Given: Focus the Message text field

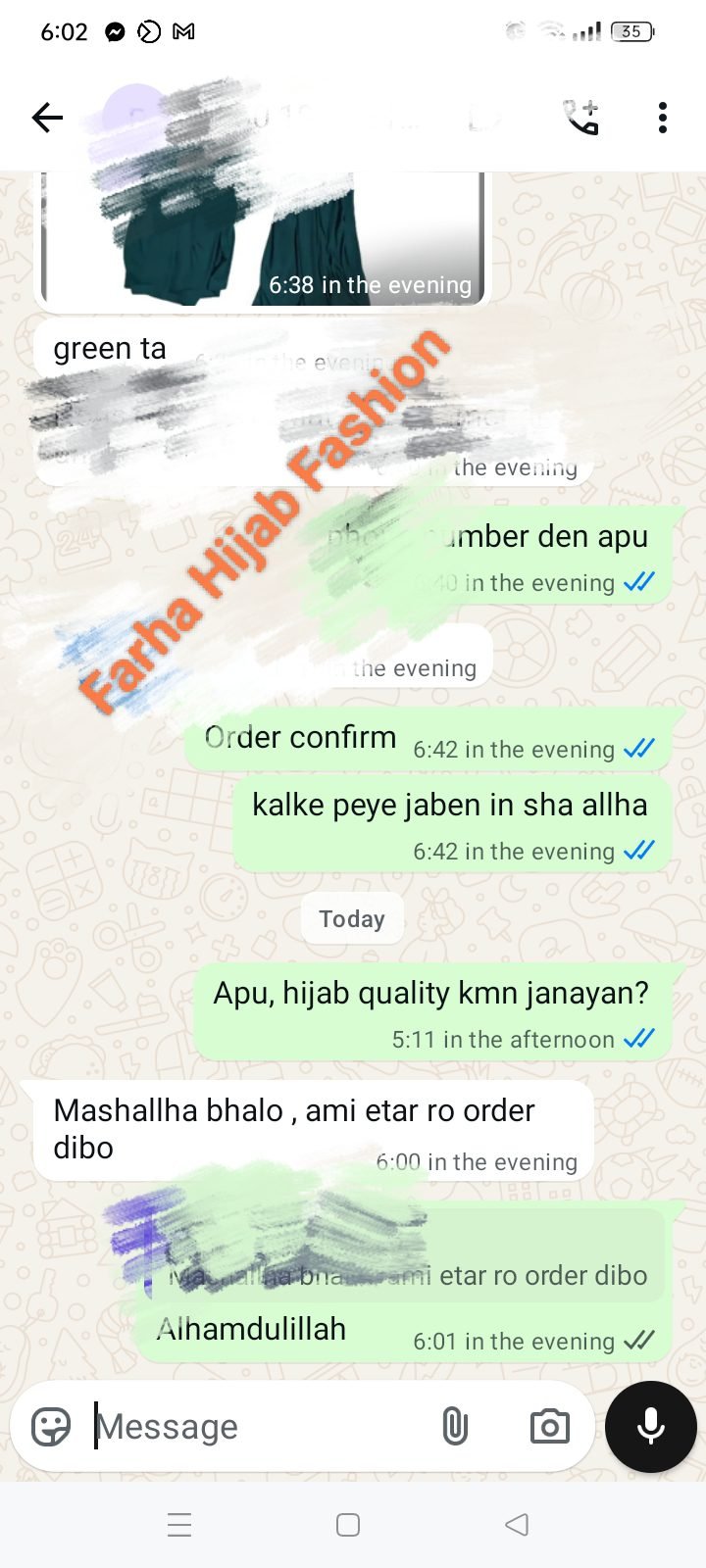Looking at the screenshot, I should 255,1427.
